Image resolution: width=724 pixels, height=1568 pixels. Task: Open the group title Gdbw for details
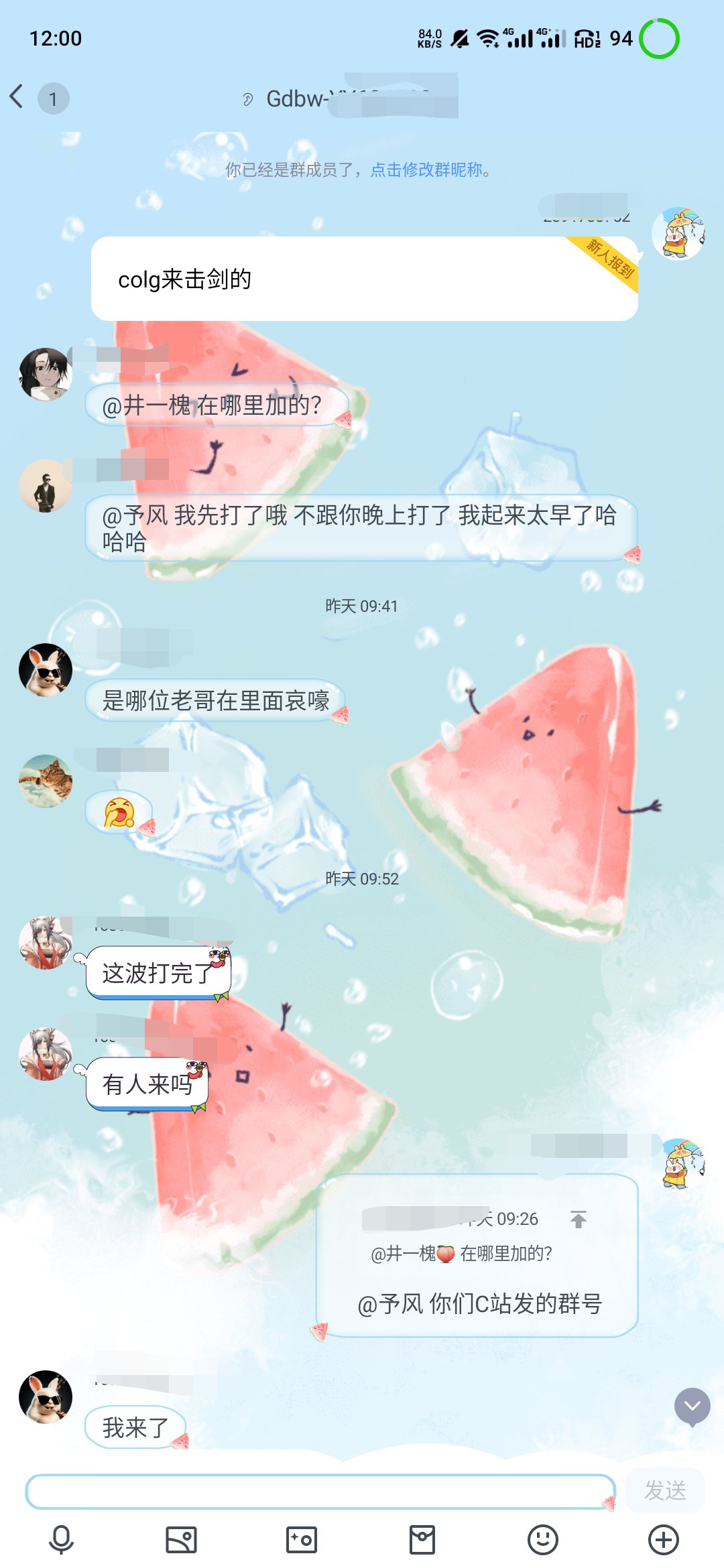tap(349, 99)
